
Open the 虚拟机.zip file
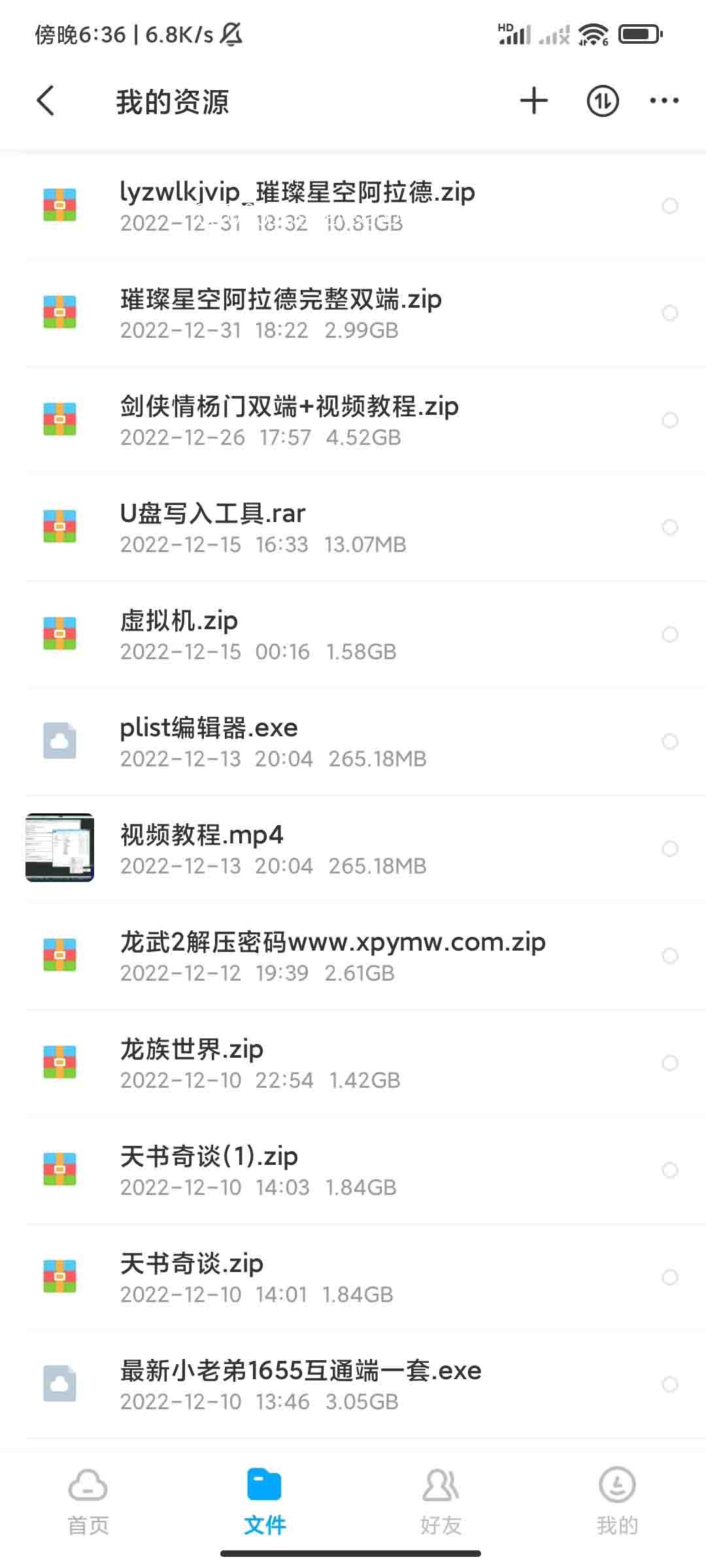coord(178,634)
